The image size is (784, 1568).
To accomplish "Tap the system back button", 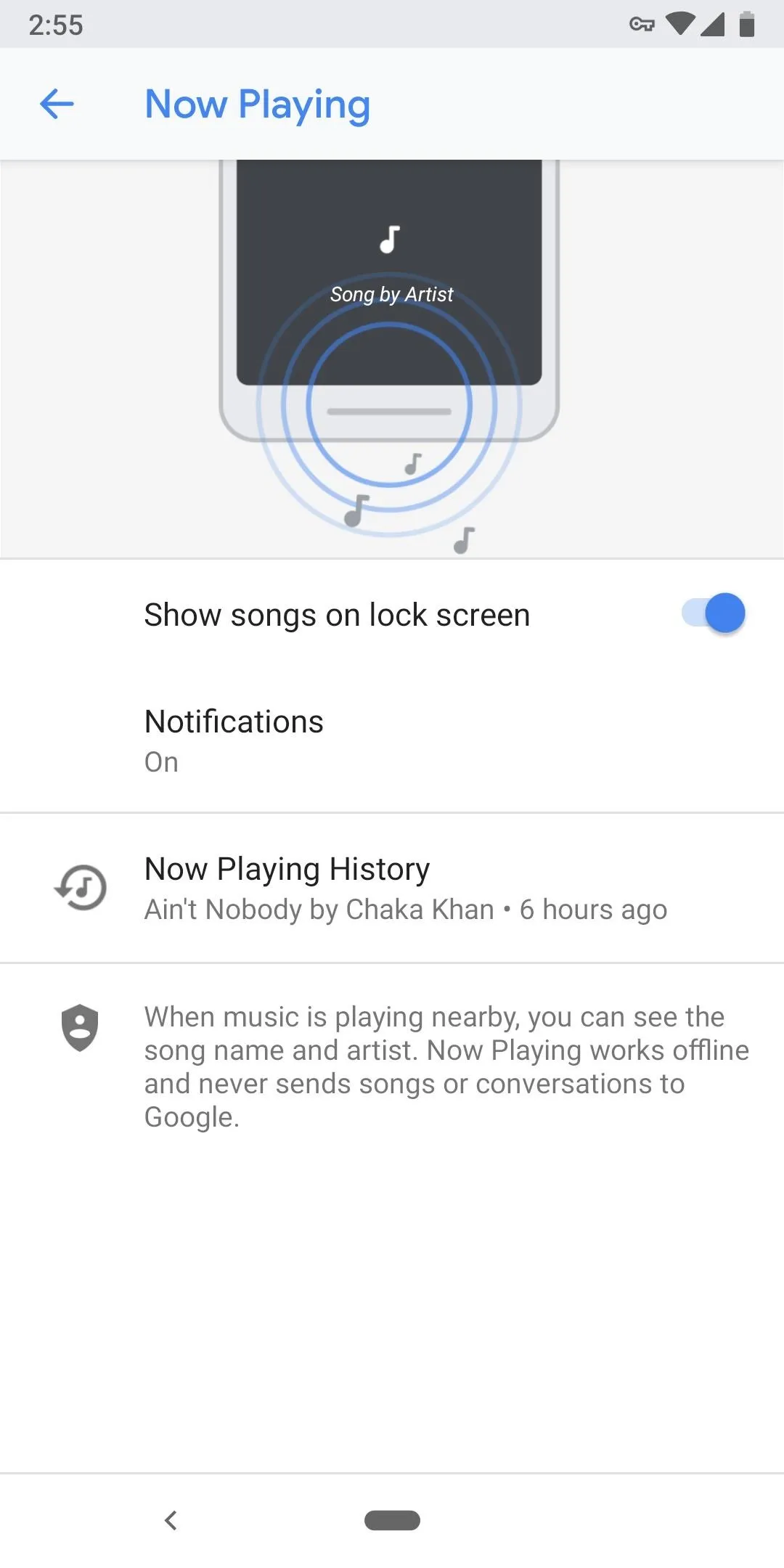I will point(171,1520).
